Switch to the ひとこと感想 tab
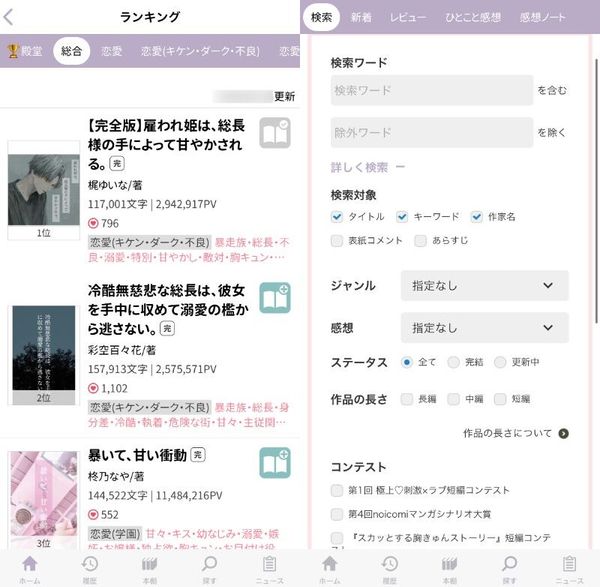 pyautogui.click(x=473, y=17)
